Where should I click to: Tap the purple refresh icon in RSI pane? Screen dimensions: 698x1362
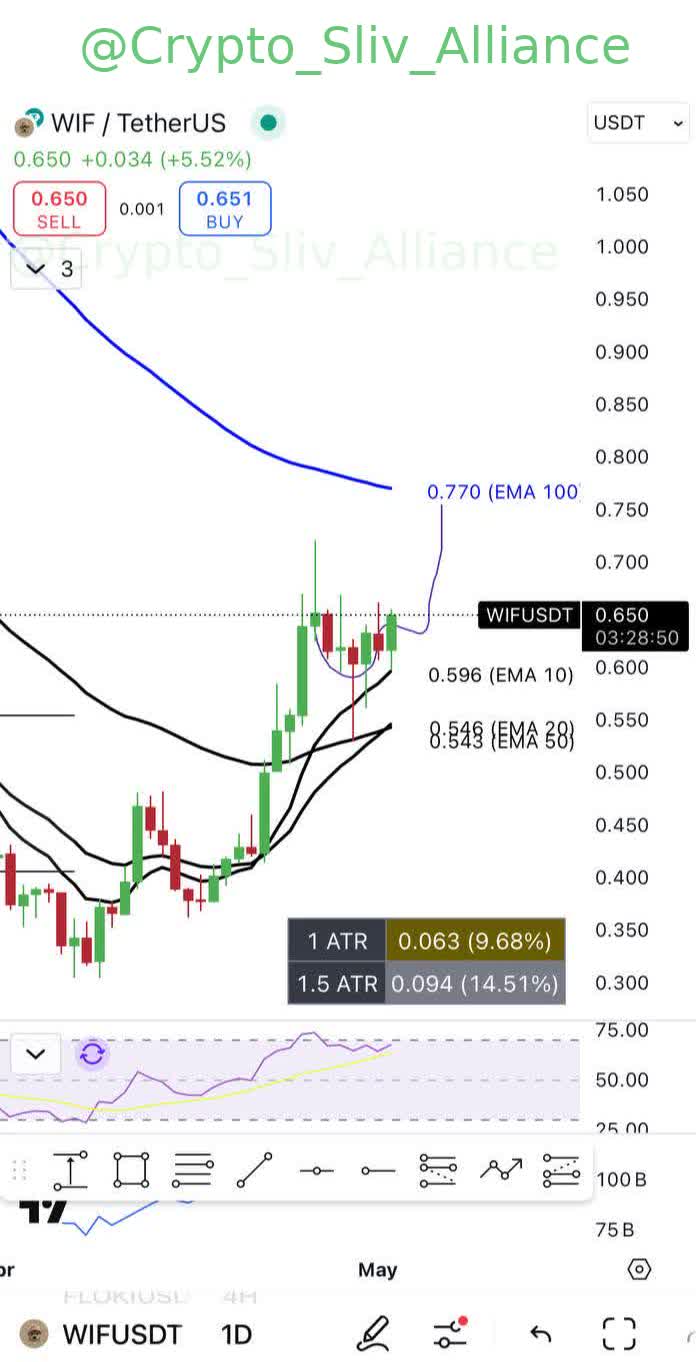click(x=92, y=1054)
